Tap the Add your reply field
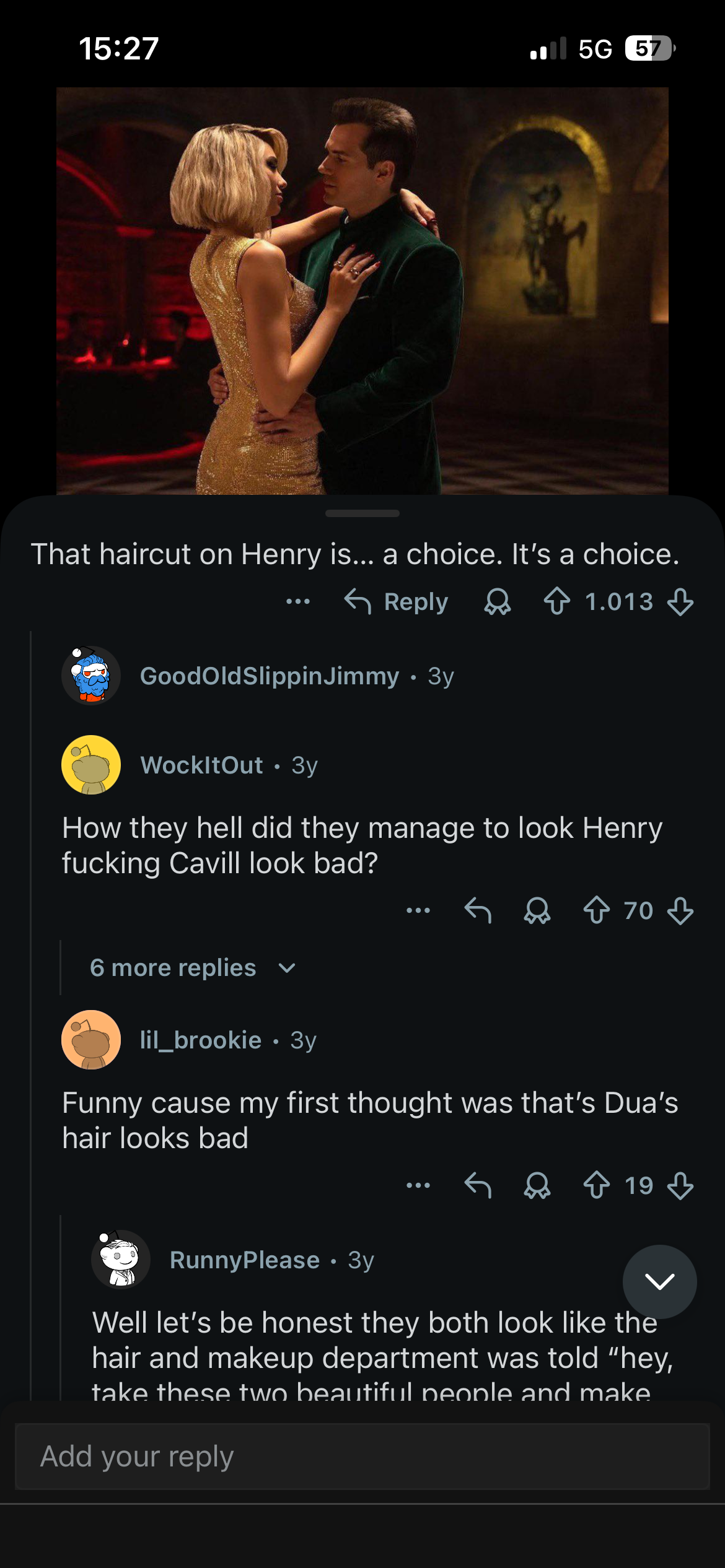This screenshot has width=725, height=1568. click(x=362, y=1457)
